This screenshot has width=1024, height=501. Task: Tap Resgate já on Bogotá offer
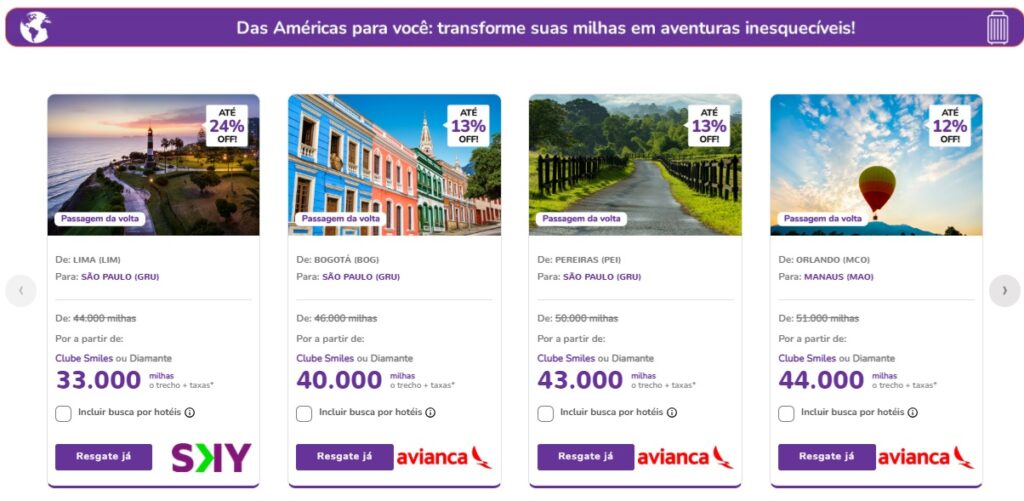pos(344,457)
